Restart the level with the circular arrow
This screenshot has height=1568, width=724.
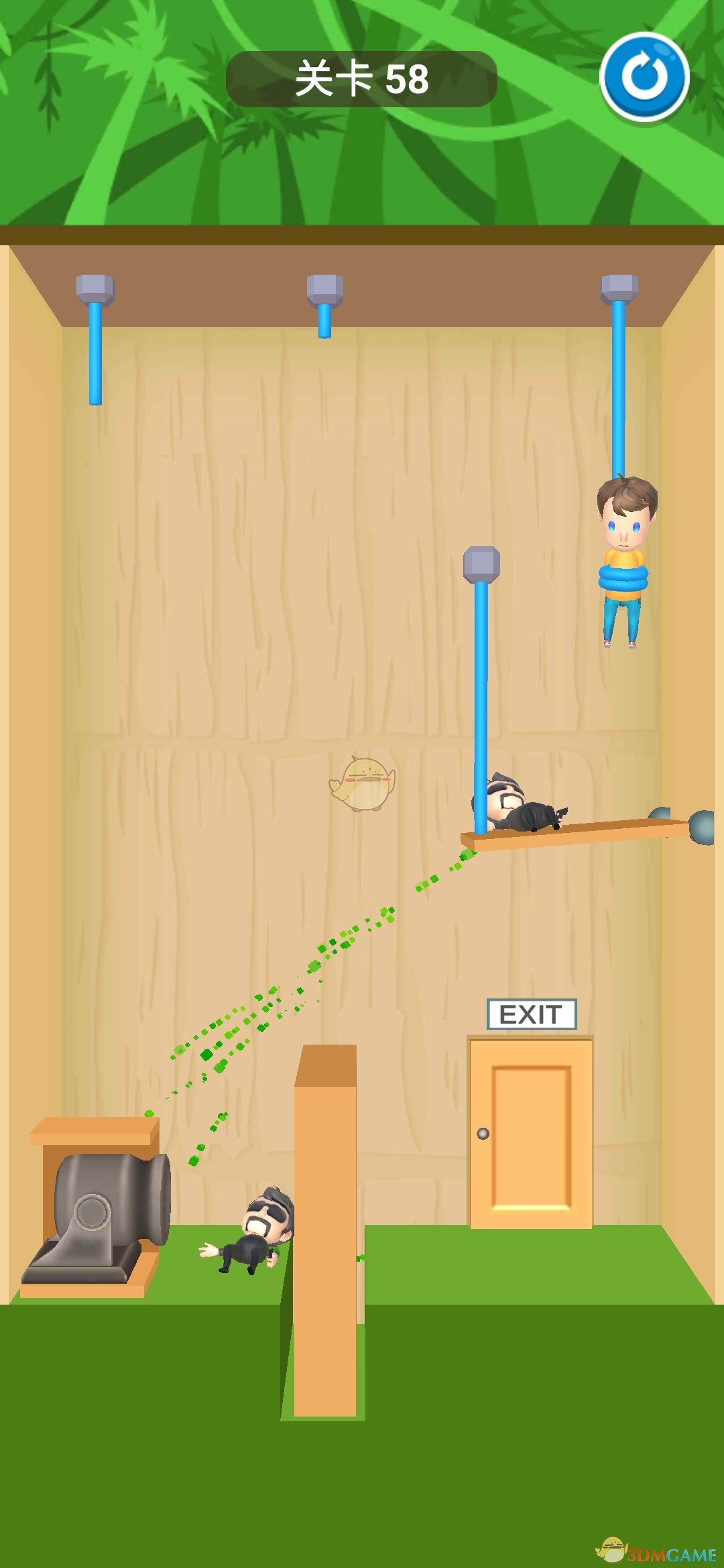644,77
